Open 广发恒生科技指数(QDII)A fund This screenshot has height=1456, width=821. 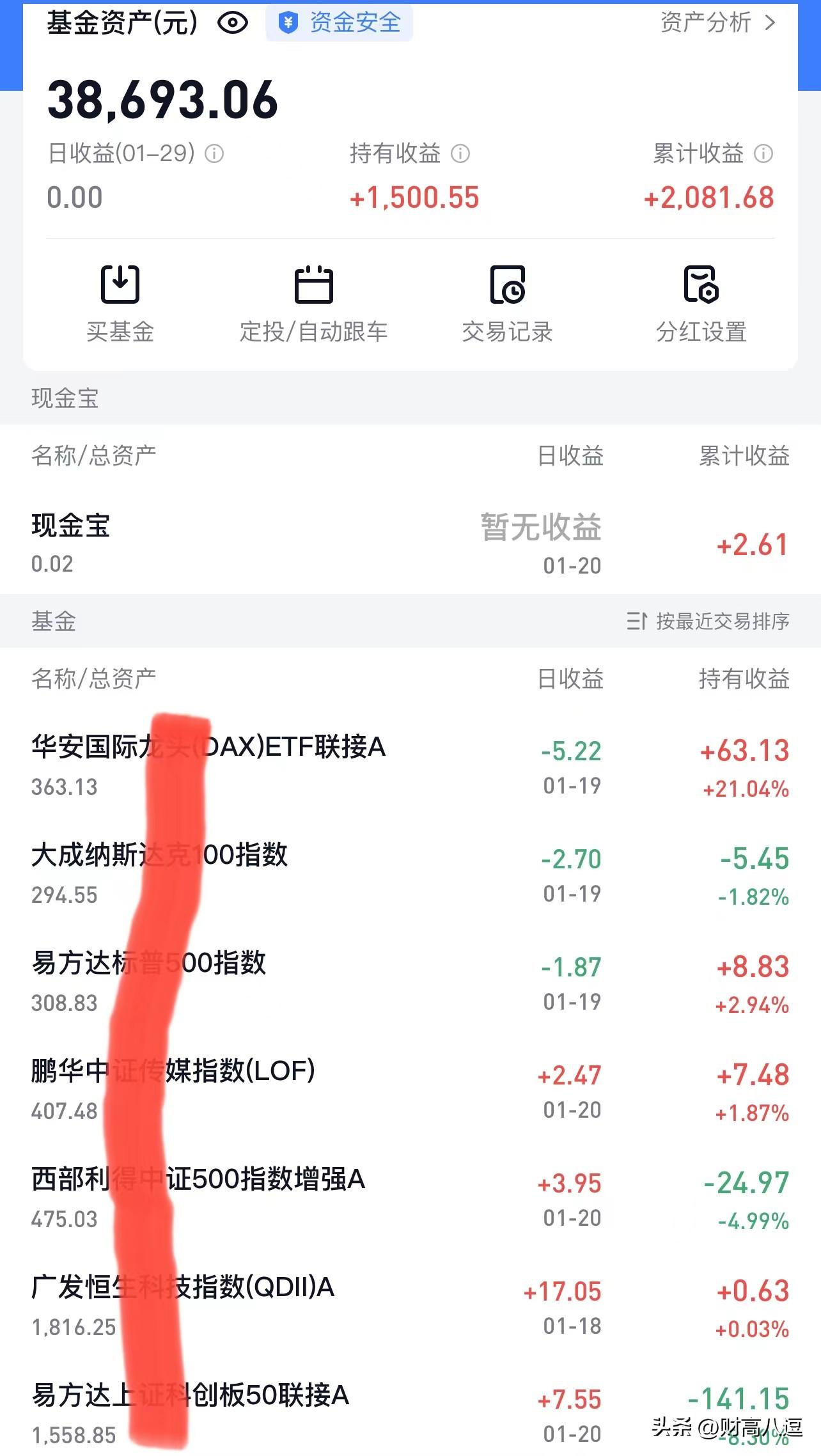(x=410, y=1306)
